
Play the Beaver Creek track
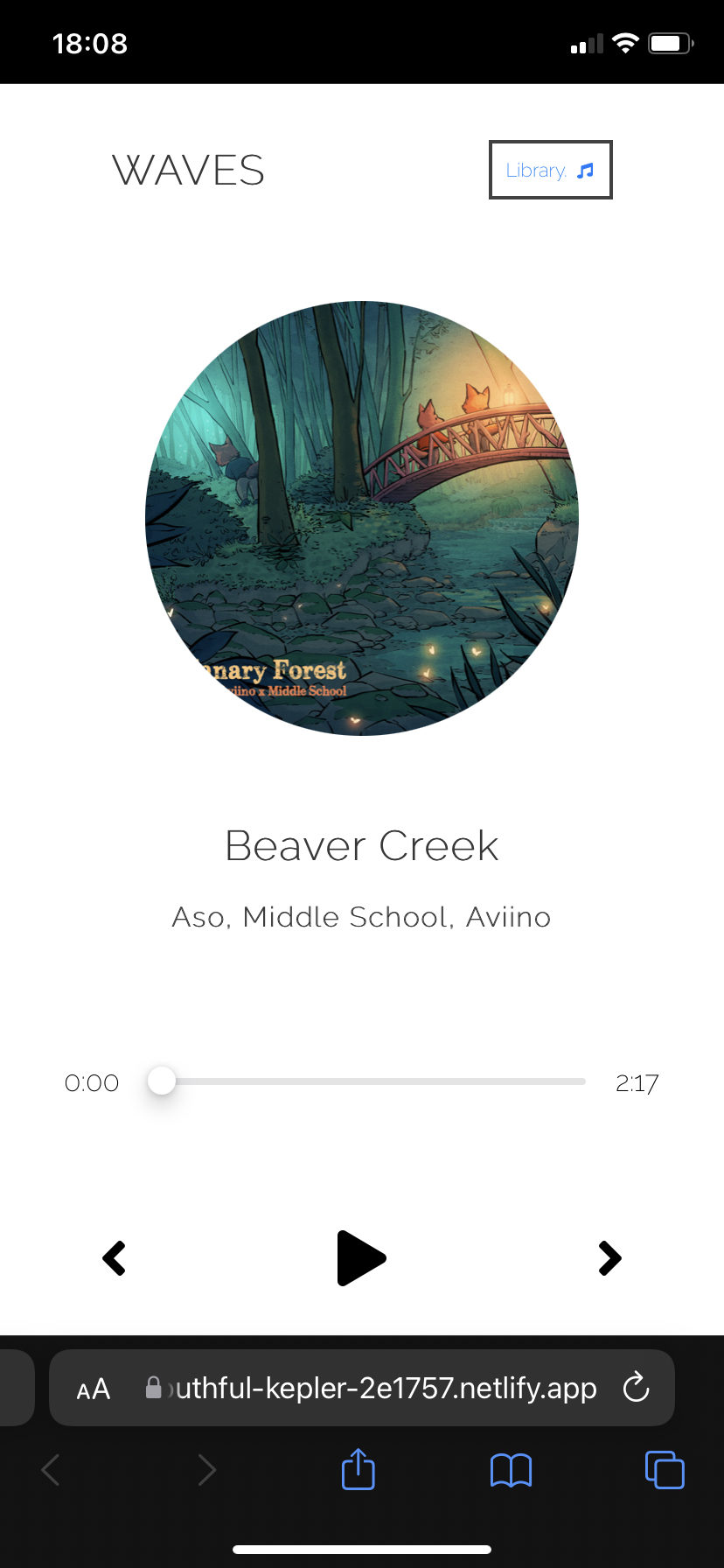point(360,1258)
